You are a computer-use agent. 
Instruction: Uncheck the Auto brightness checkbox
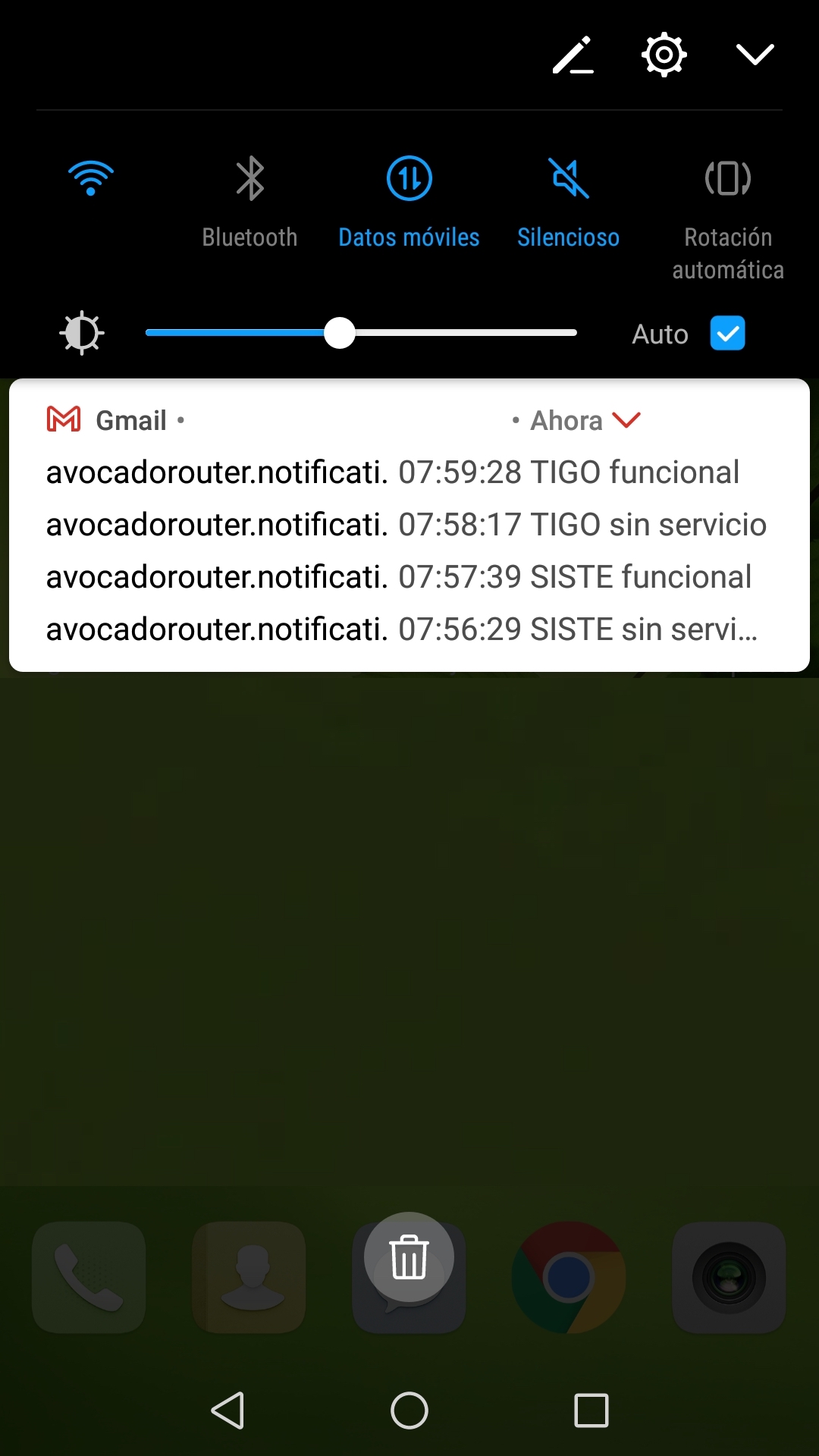(728, 333)
